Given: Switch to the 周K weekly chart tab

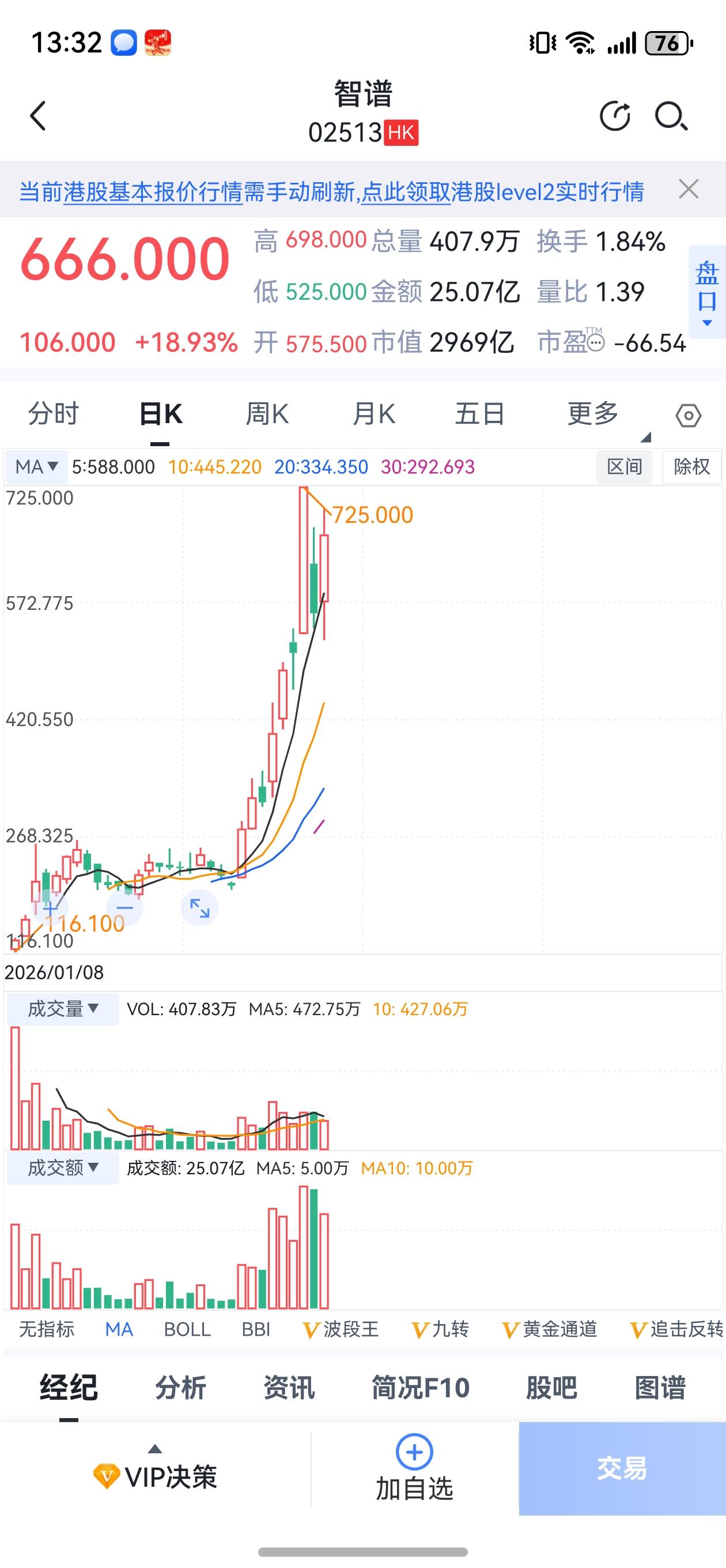Looking at the screenshot, I should (x=266, y=413).
